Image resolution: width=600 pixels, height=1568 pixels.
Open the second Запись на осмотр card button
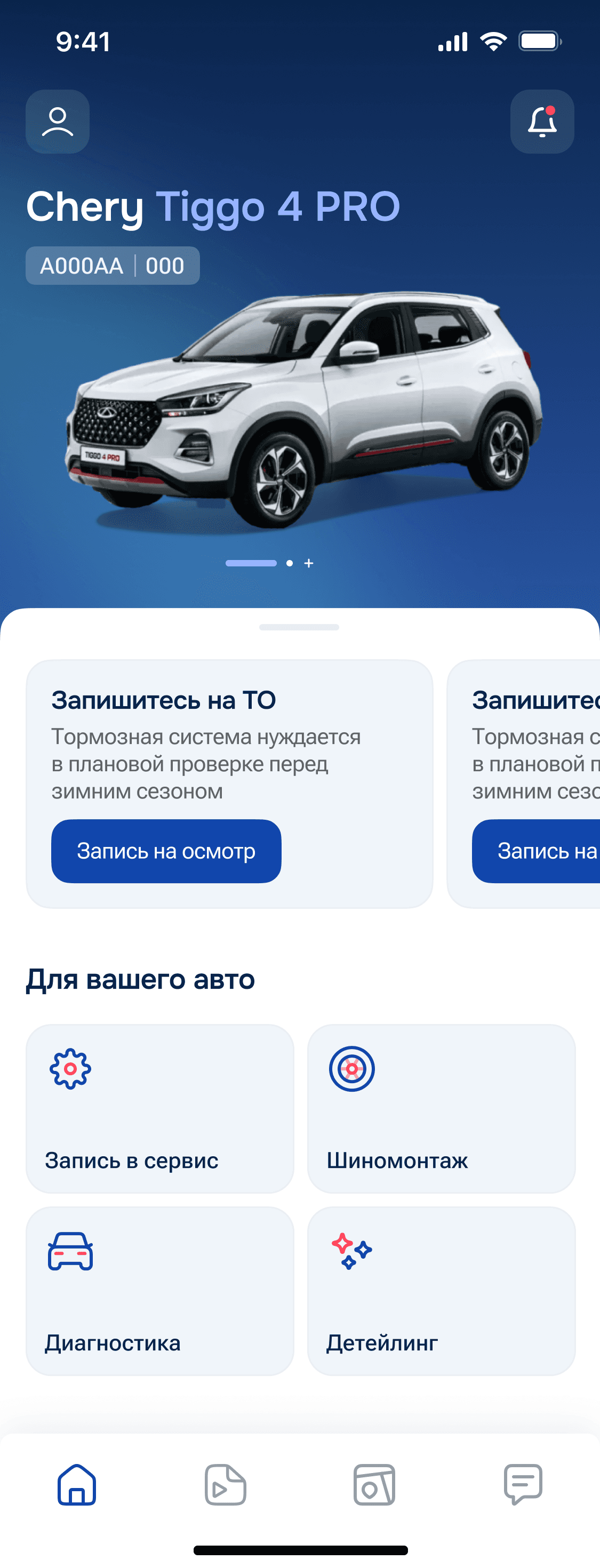click(547, 851)
